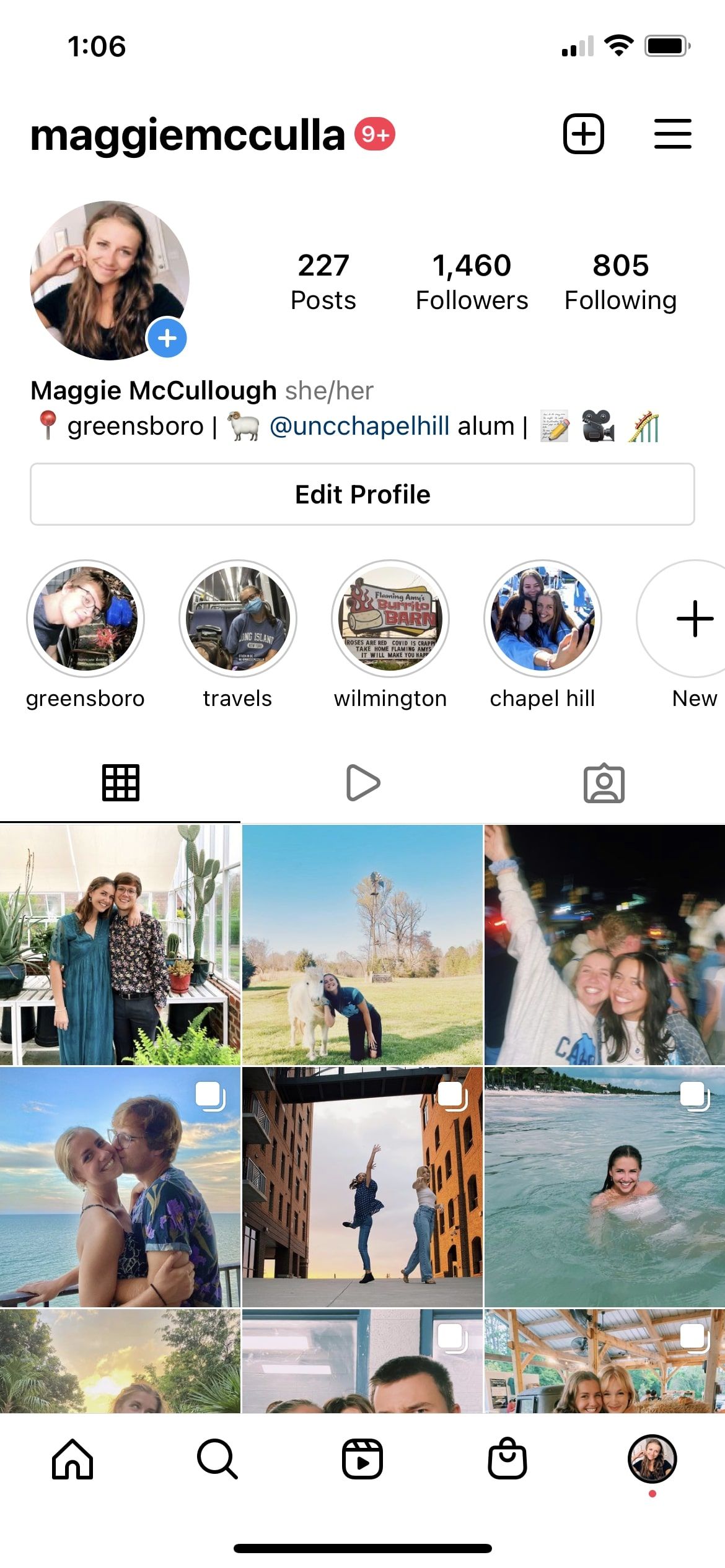This screenshot has width=725, height=1568.
Task: Open the create new post icon
Action: point(583,134)
